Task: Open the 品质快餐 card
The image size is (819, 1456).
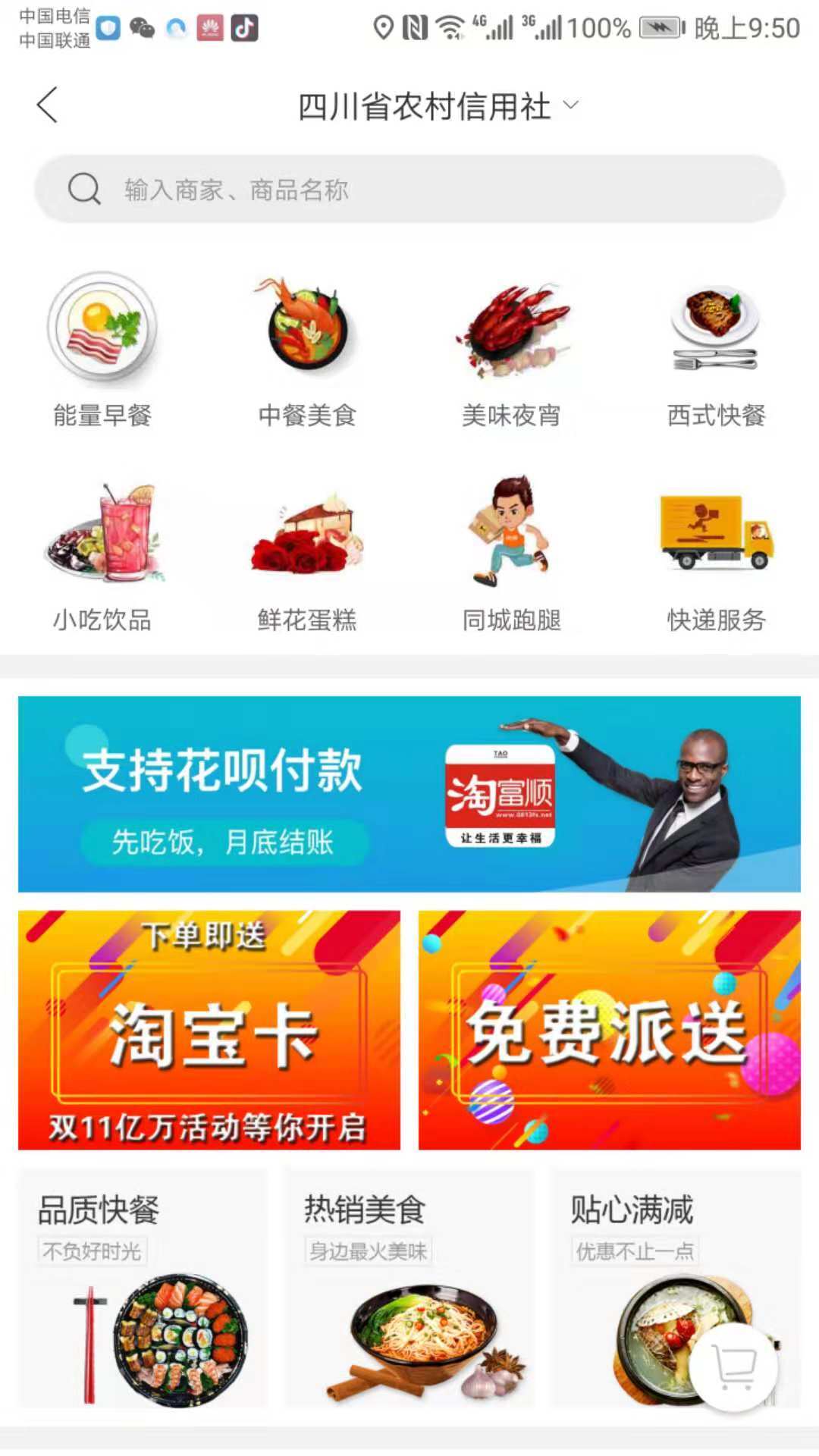Action: coord(143,1288)
